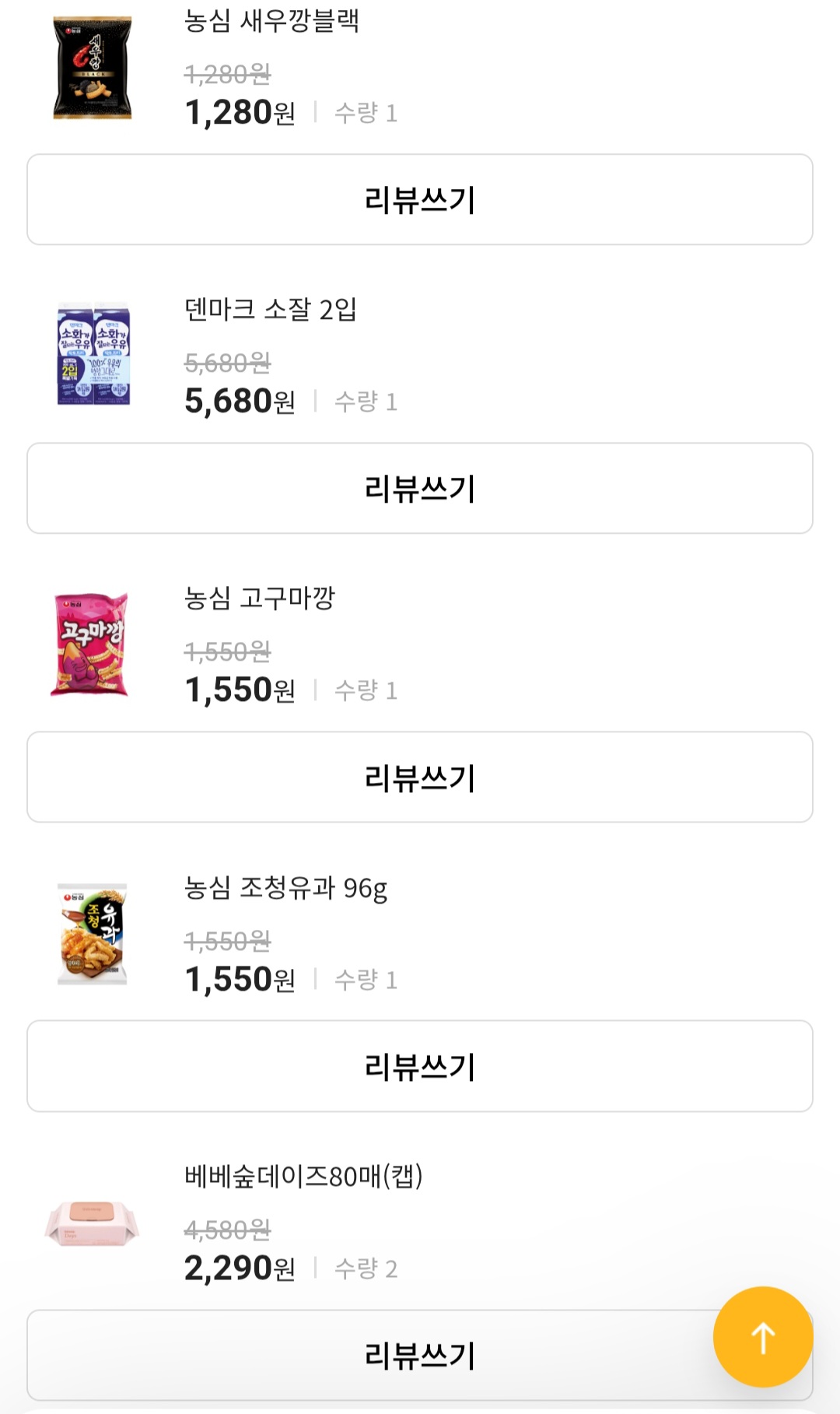Write a review for 덴마크 소잘 milk
The image size is (840, 1414).
[420, 488]
